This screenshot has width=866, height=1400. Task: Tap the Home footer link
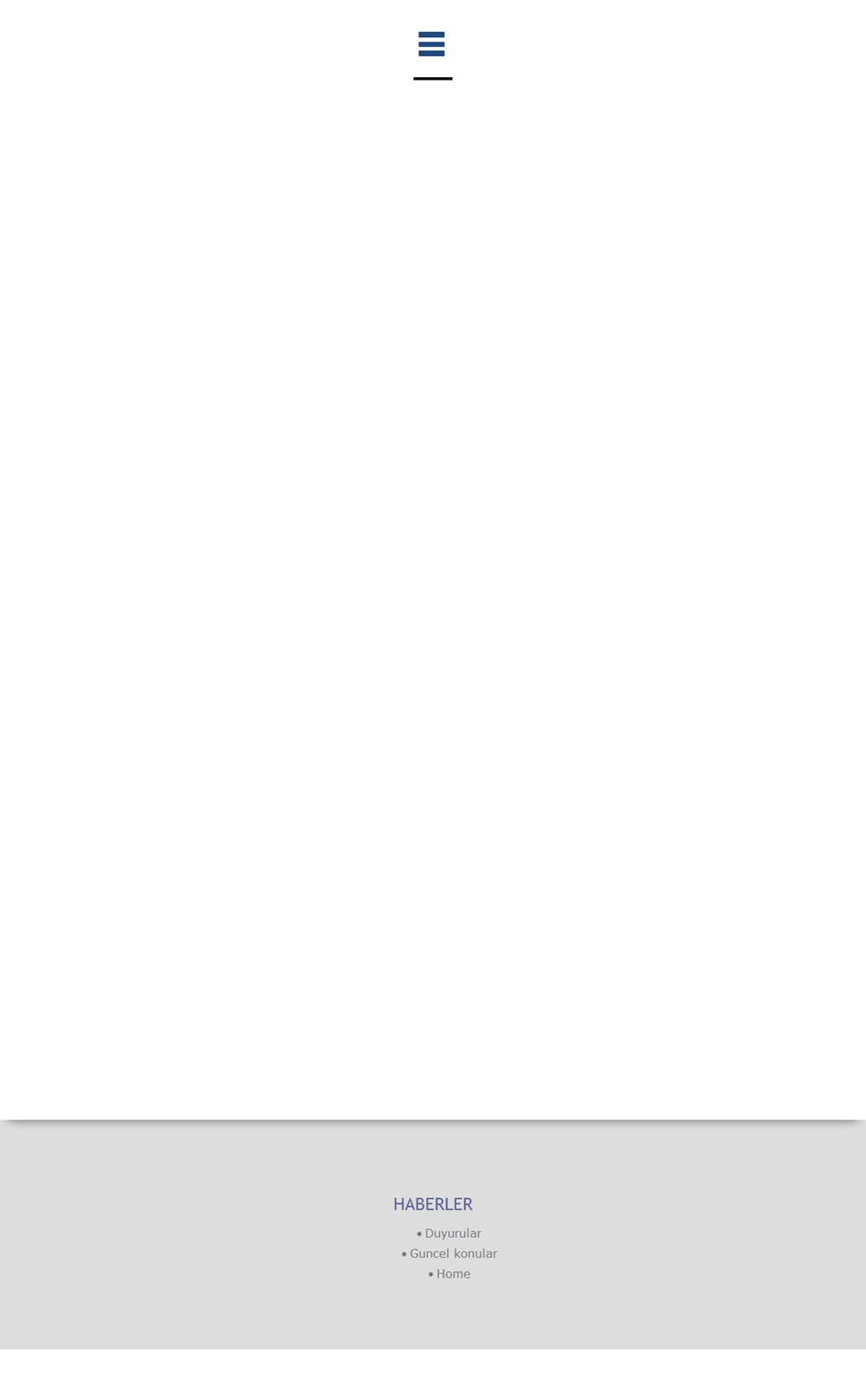click(x=453, y=1274)
